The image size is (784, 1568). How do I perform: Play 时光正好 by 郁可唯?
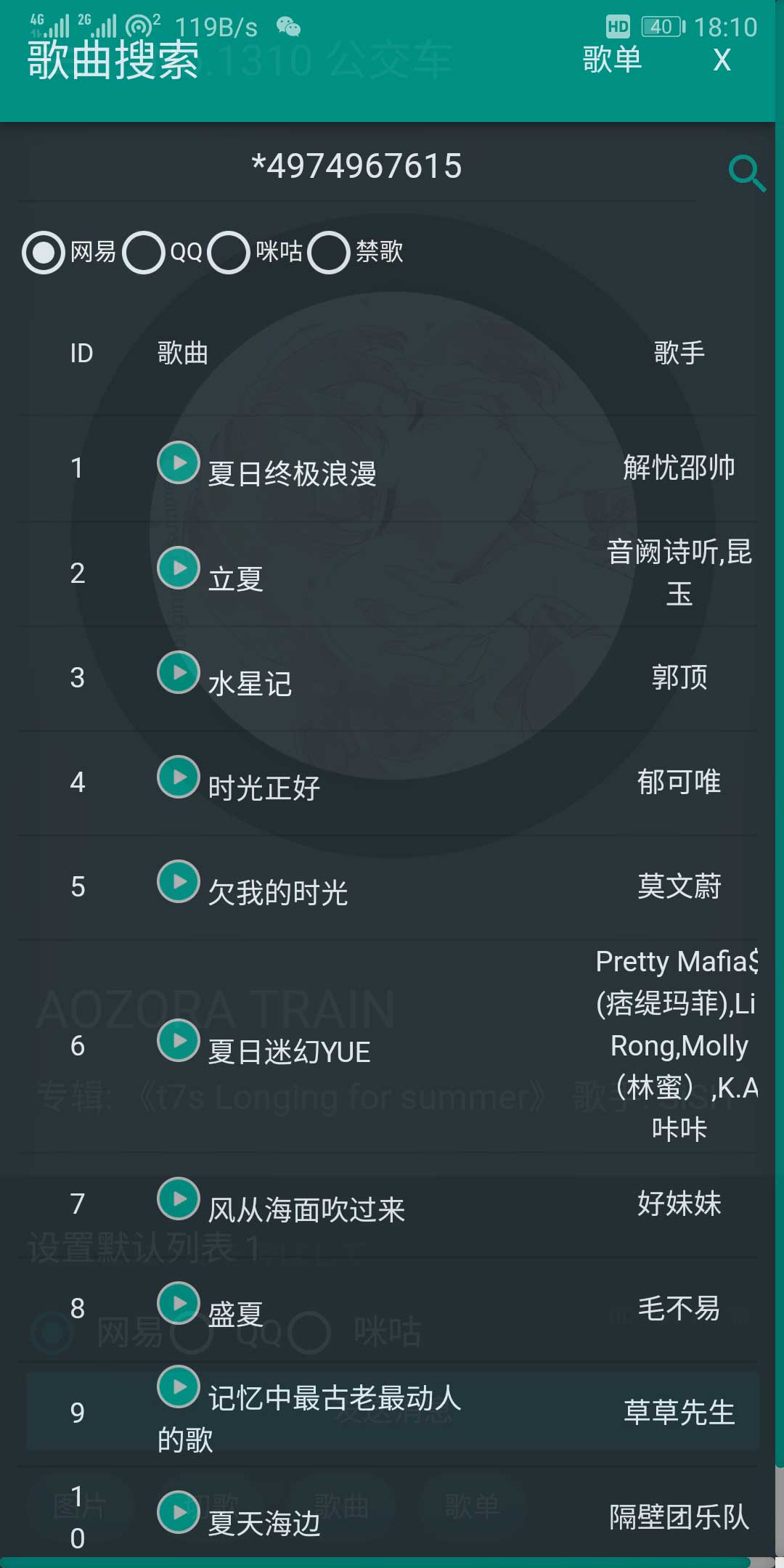(x=179, y=777)
